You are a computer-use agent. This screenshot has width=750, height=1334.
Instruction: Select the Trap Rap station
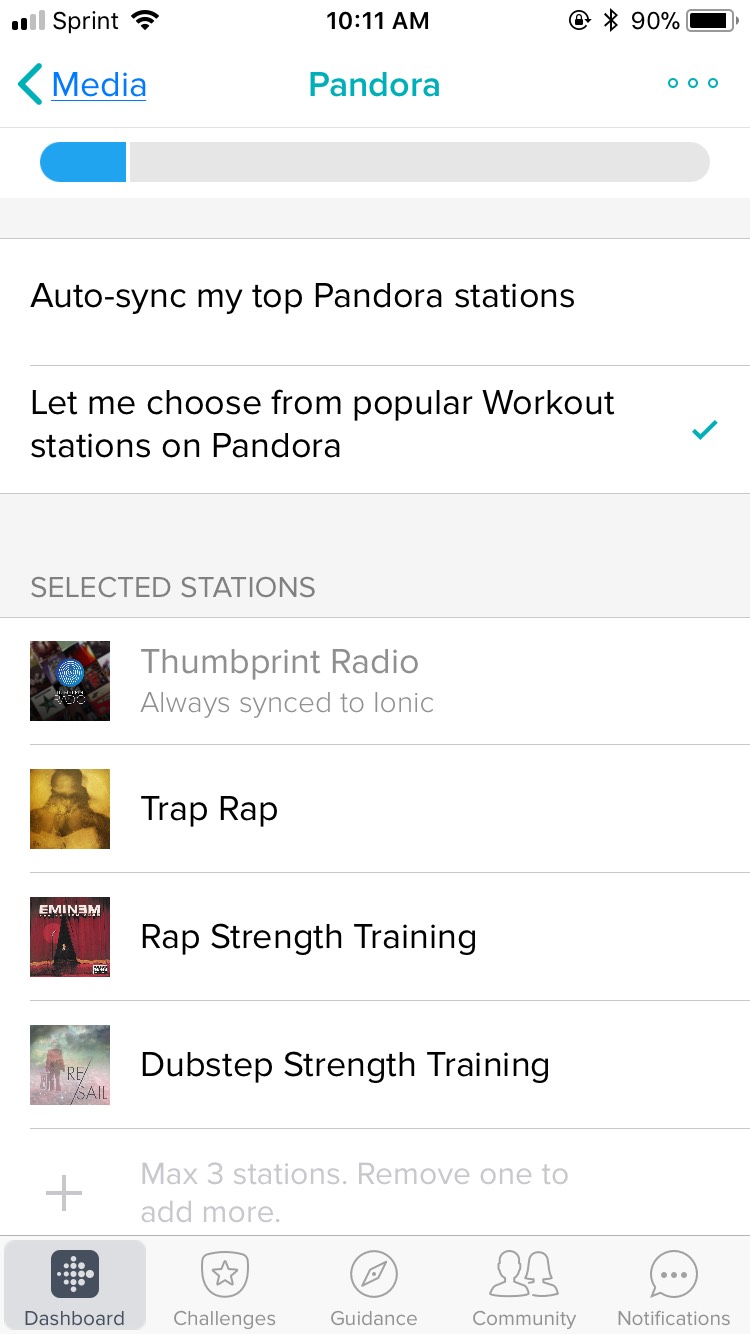coord(209,808)
